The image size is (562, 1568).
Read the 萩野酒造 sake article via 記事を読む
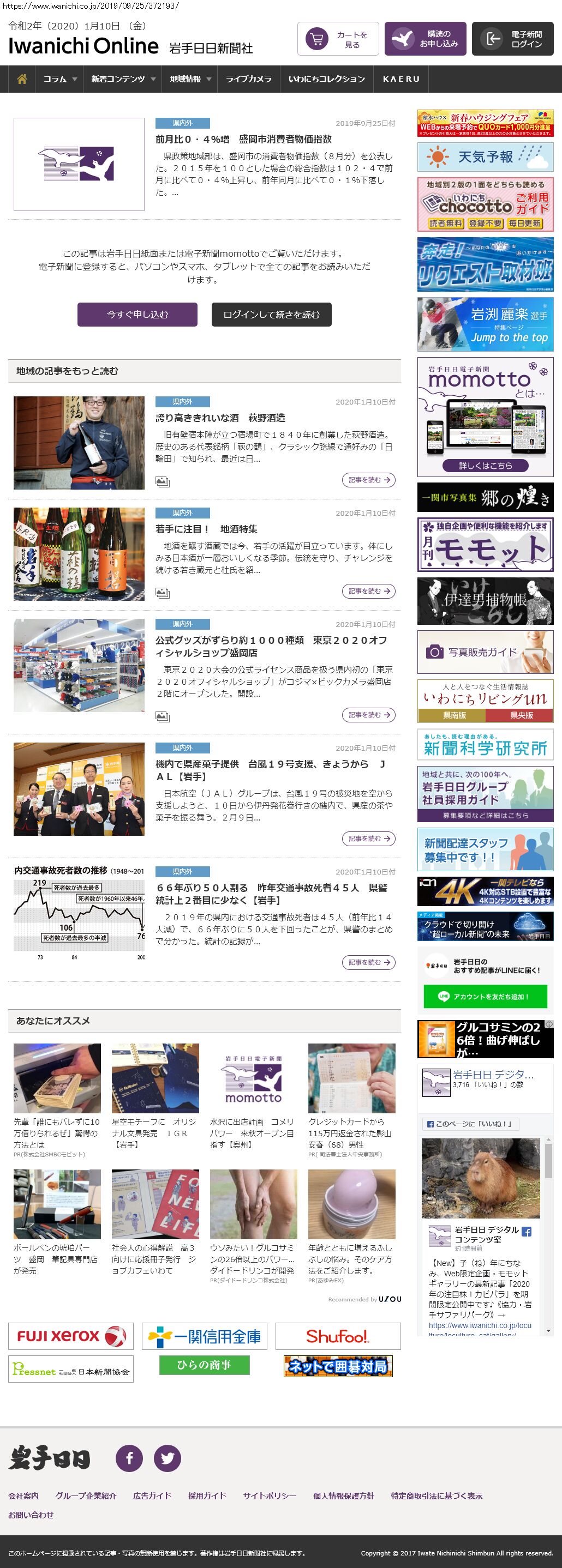click(x=368, y=480)
